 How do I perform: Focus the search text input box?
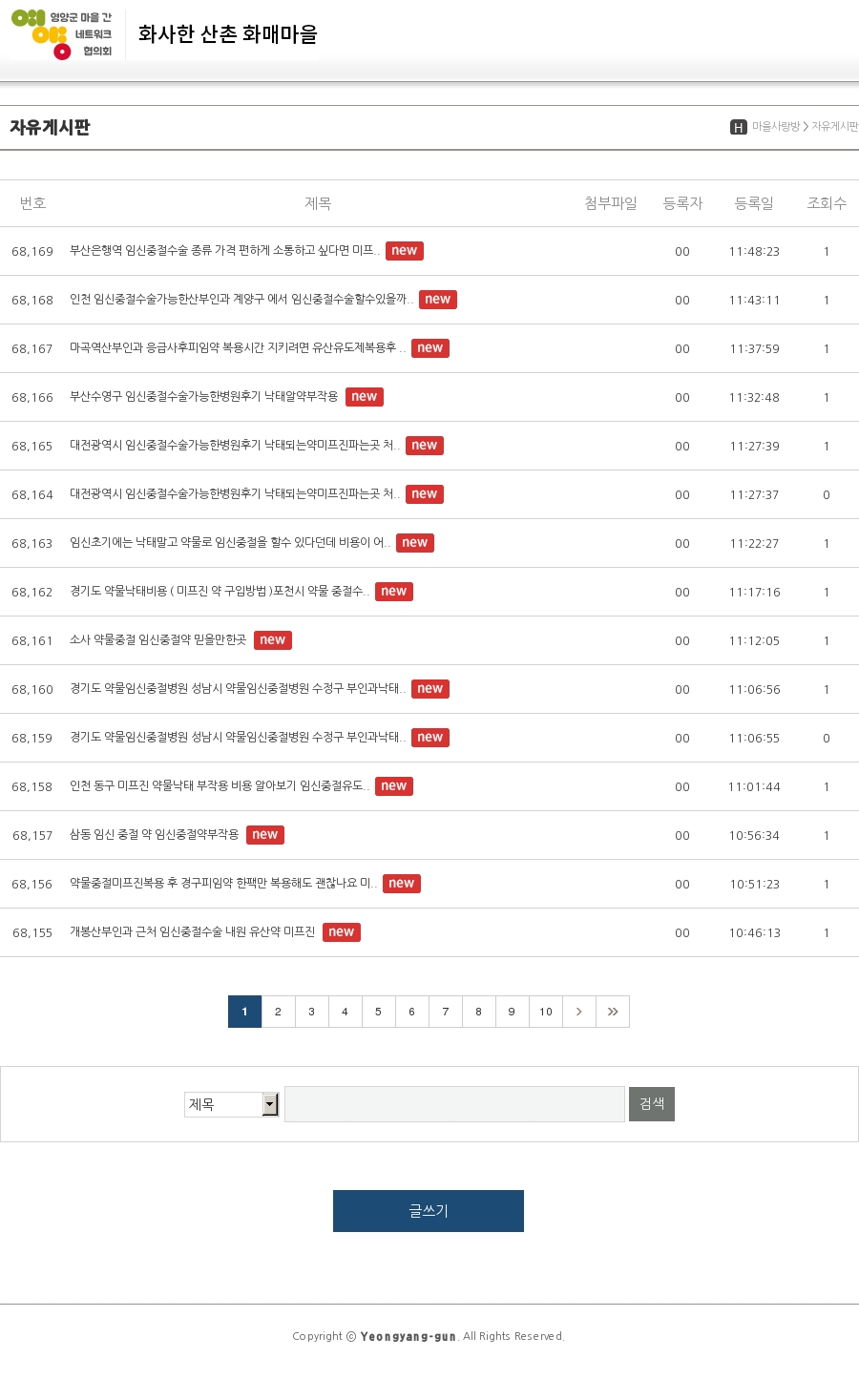point(454,1104)
